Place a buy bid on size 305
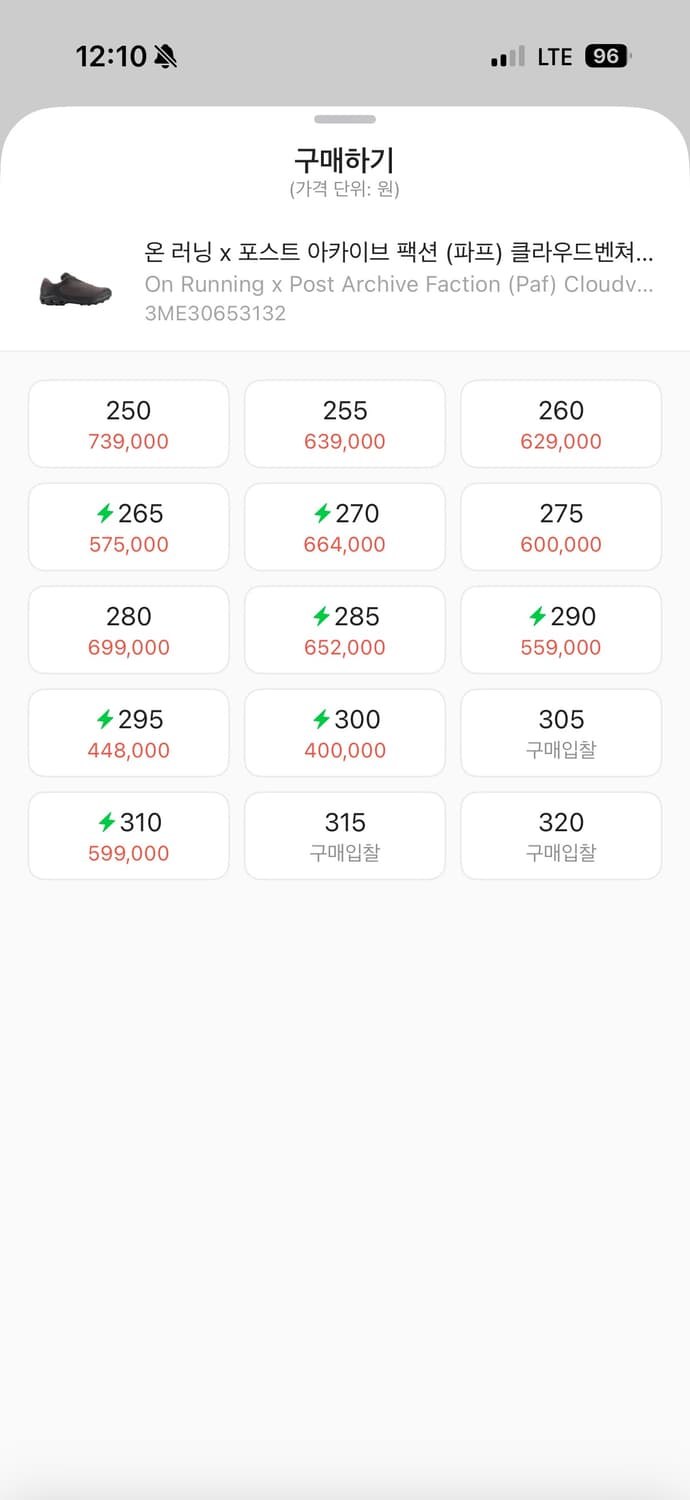 (x=561, y=733)
